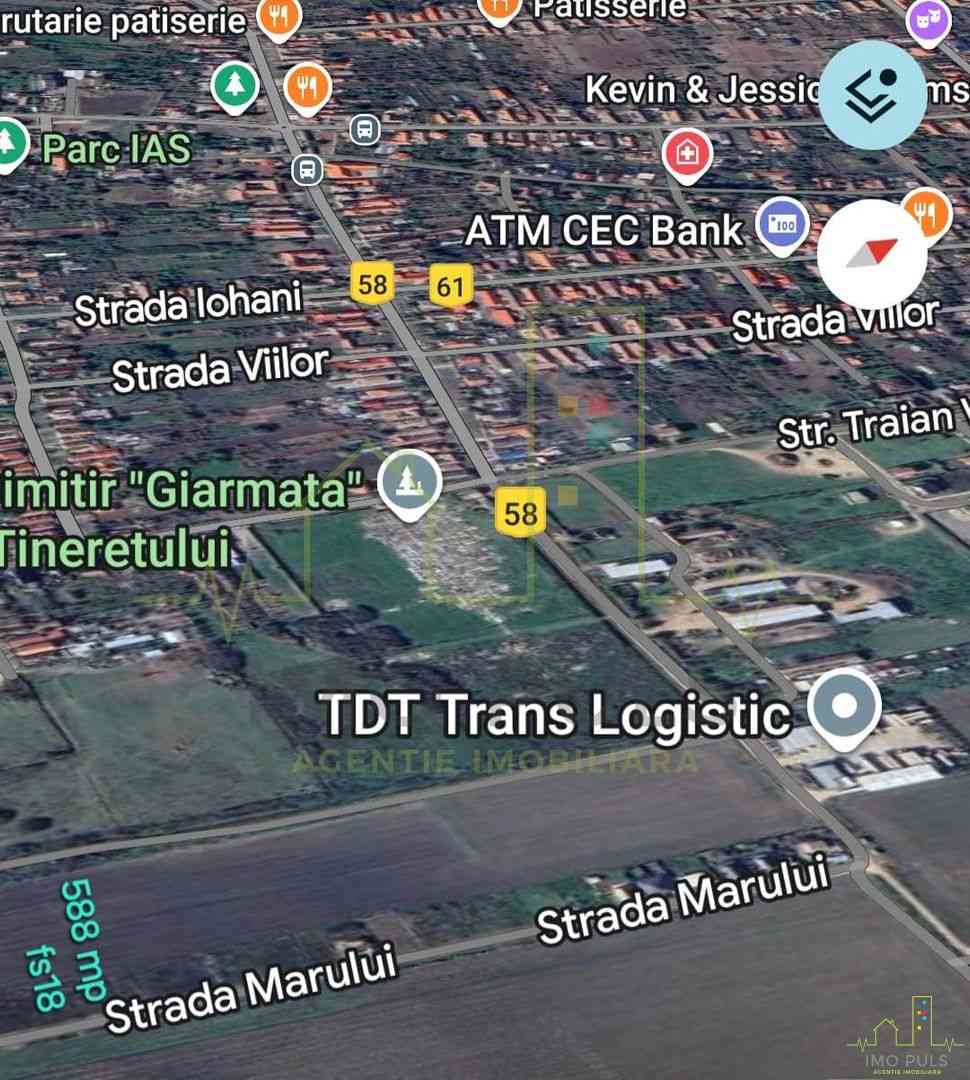Open the map layers button
This screenshot has width=970, height=1080.
873,95
